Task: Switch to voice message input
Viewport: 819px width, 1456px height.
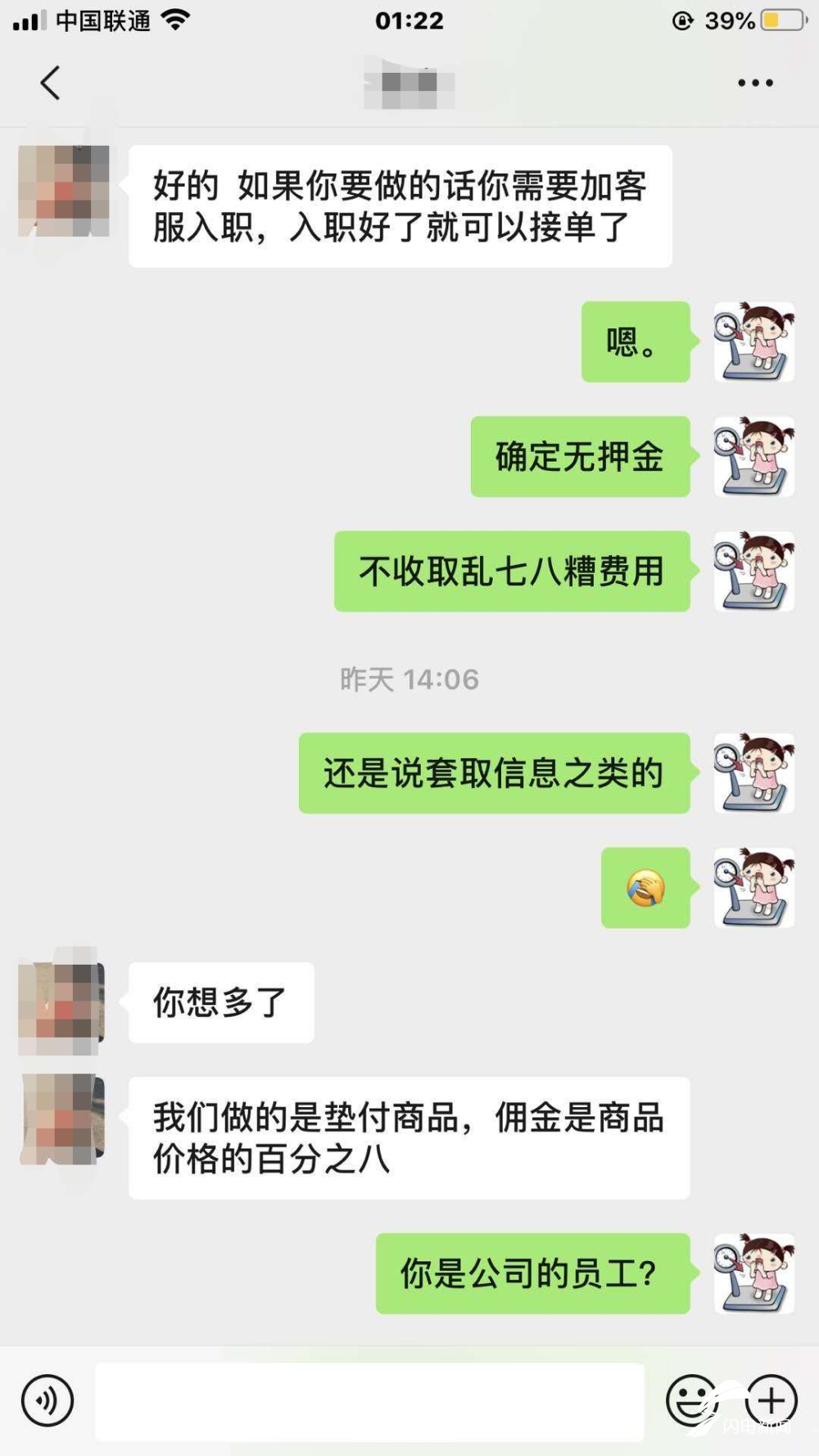Action: (x=48, y=1400)
